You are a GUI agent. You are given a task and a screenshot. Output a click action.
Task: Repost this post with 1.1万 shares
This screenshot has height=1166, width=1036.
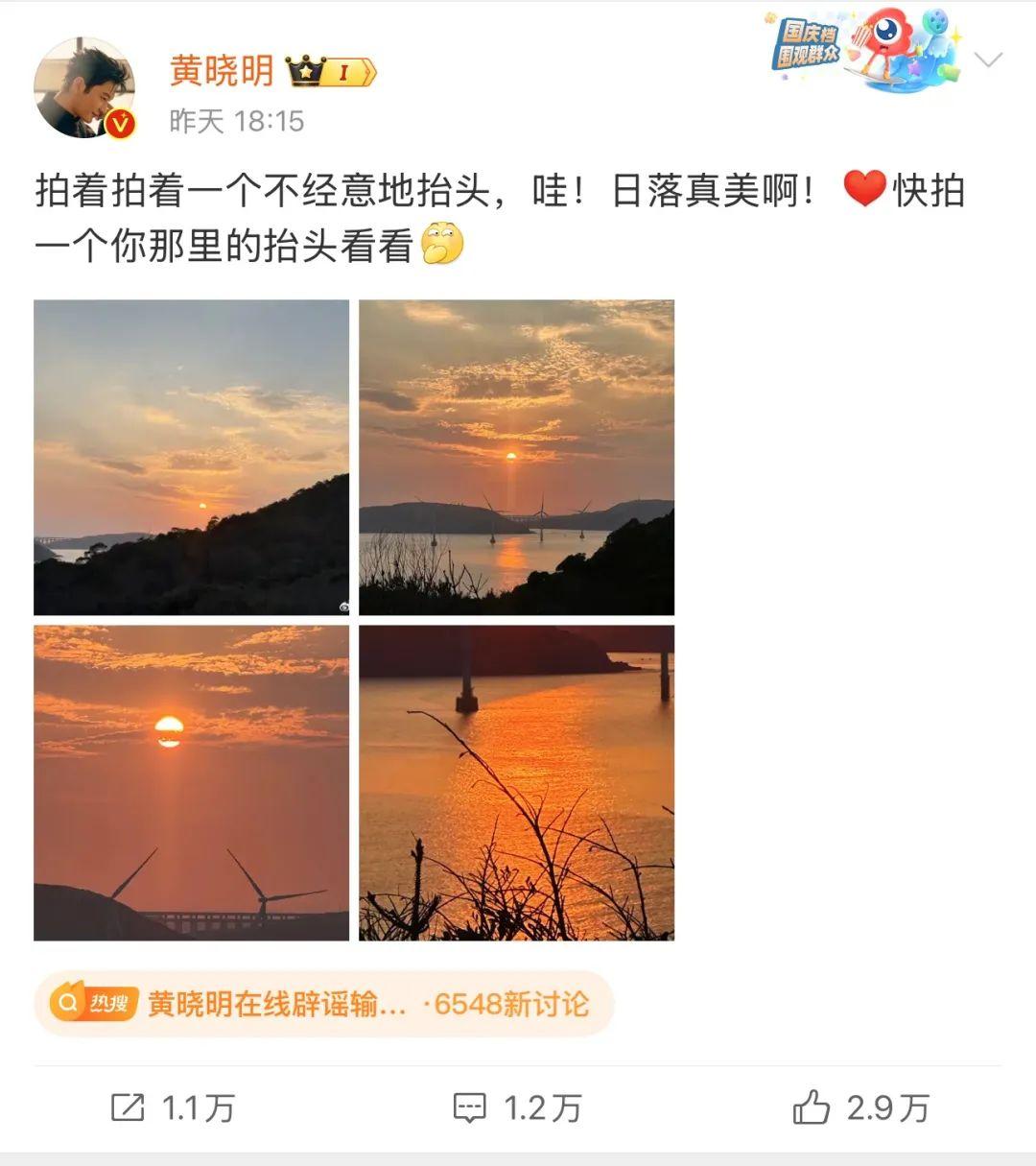pyautogui.click(x=174, y=1107)
